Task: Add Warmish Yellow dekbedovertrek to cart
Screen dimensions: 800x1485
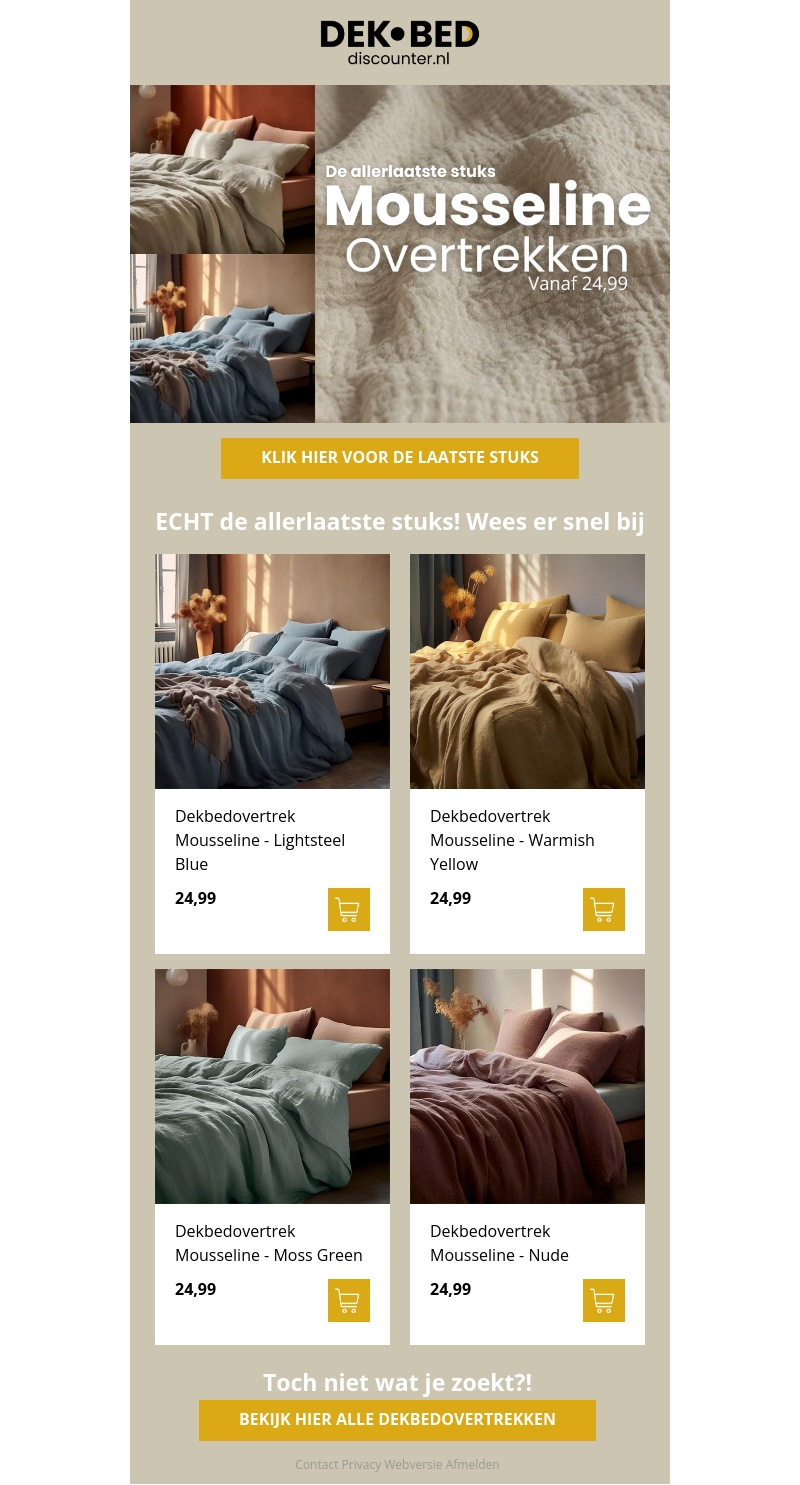Action: coord(603,909)
